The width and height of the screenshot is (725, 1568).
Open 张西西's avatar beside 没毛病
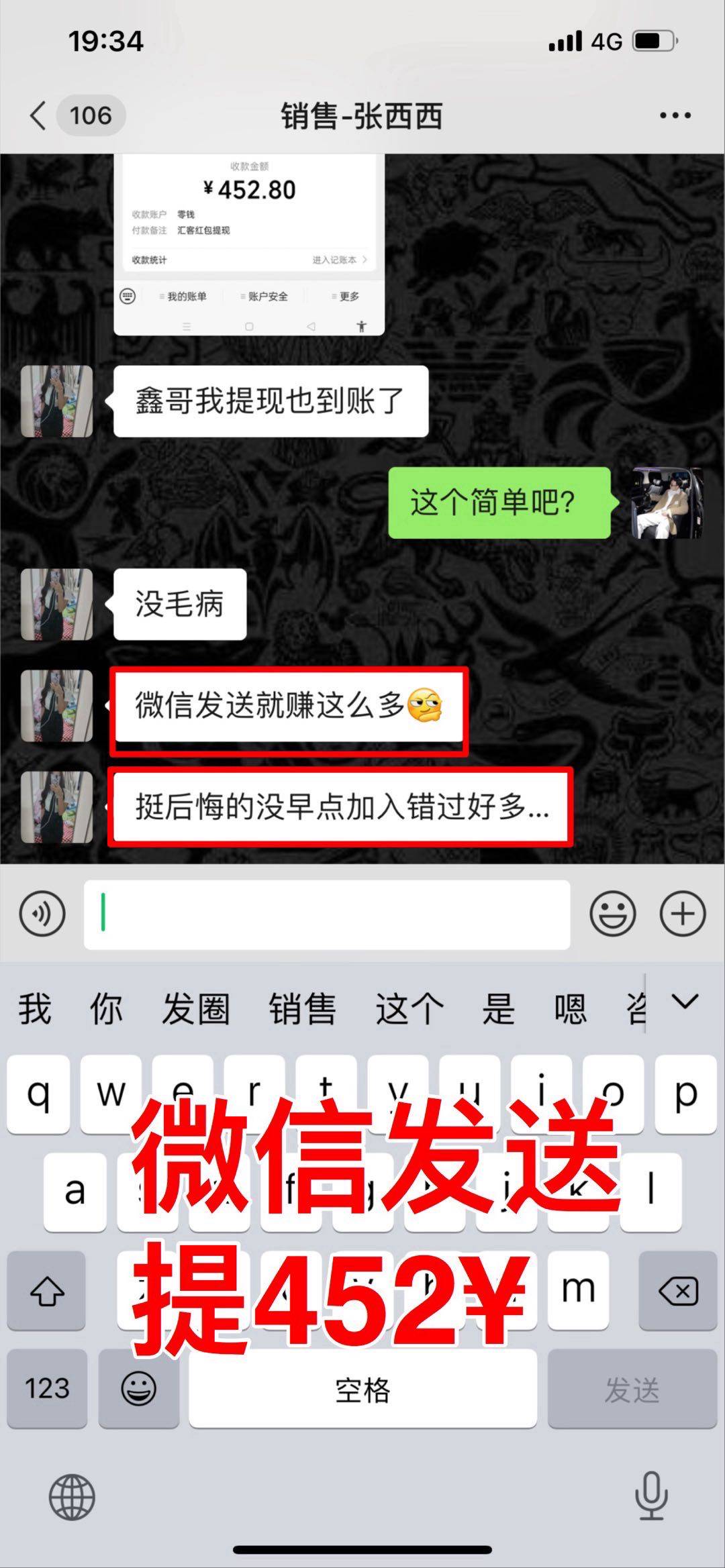pyautogui.click(x=57, y=604)
